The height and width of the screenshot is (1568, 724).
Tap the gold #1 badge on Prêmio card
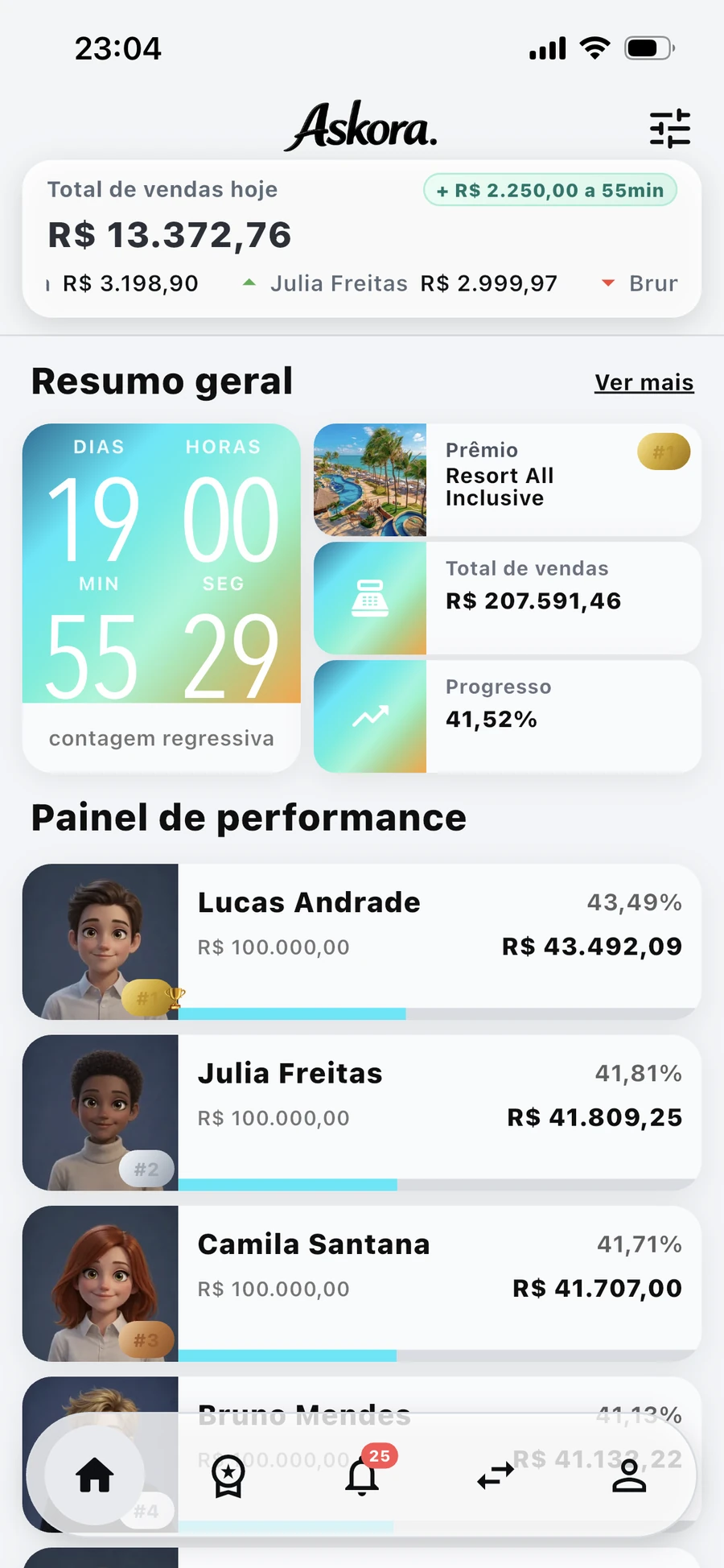pos(663,452)
